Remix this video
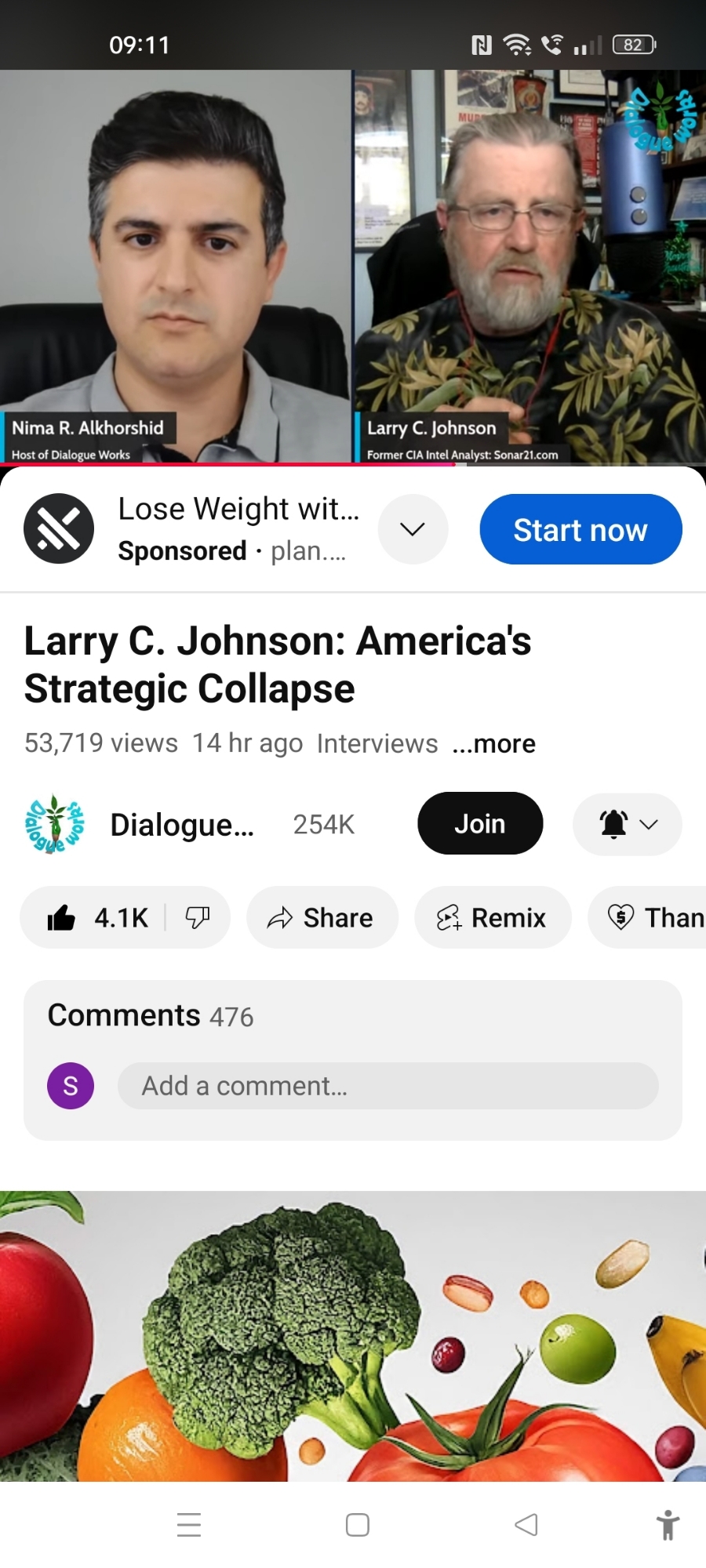Viewport: 706px width, 1568px height. click(x=492, y=917)
